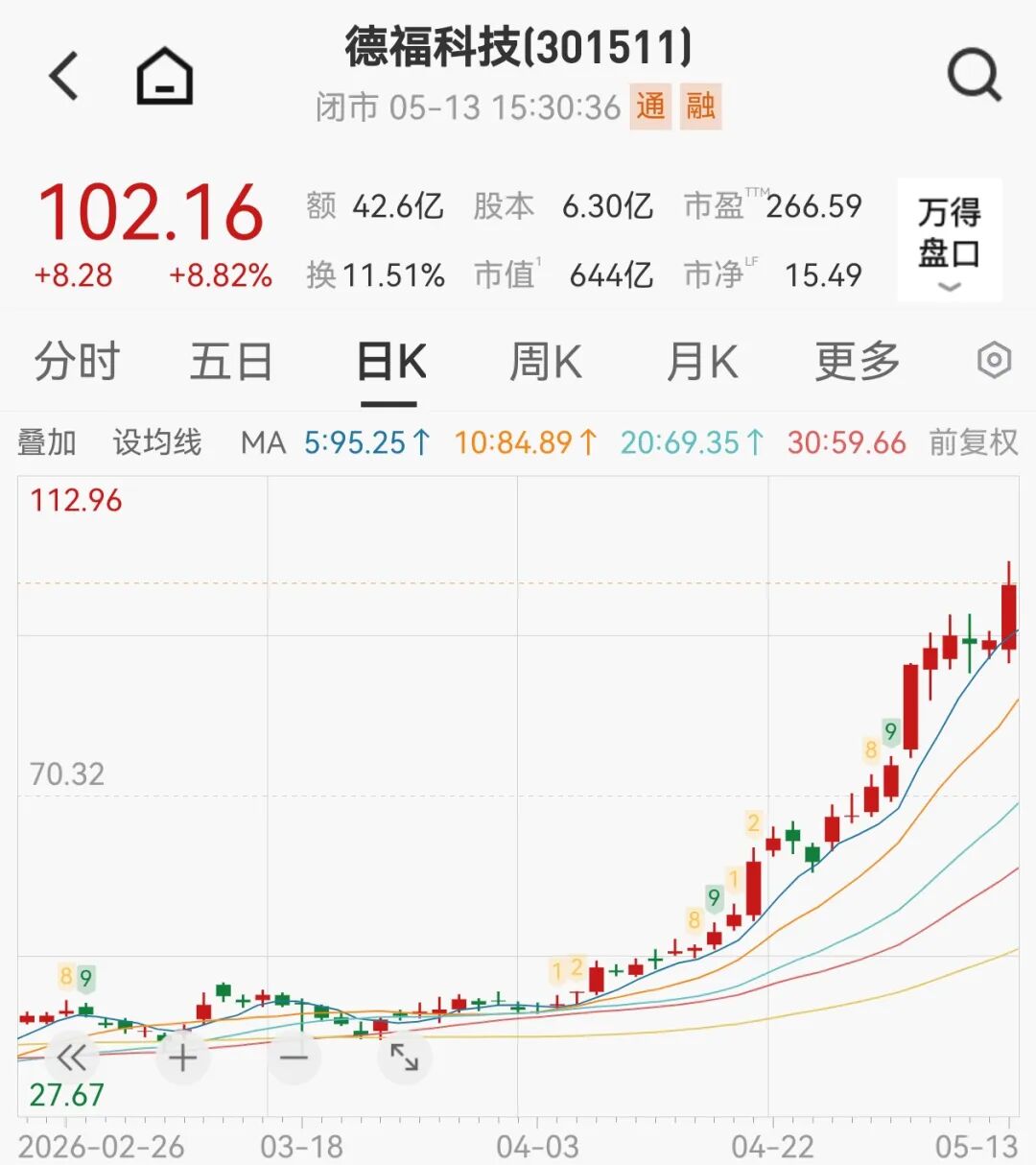Viewport: 1036px width, 1165px height.
Task: Expand the 万得盘口 panel
Action: [950, 240]
